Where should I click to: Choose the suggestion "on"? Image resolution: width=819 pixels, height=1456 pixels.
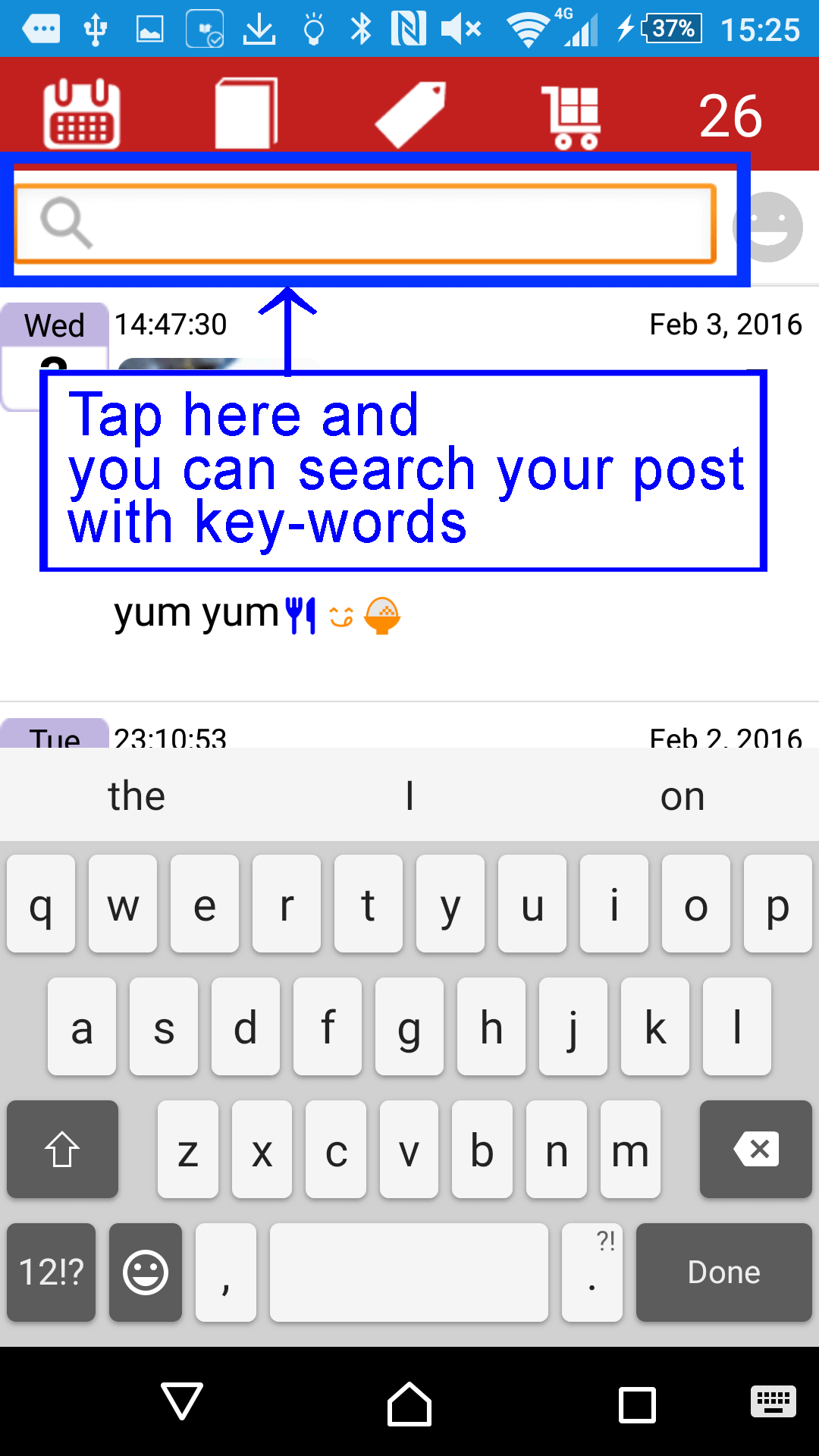point(682,795)
